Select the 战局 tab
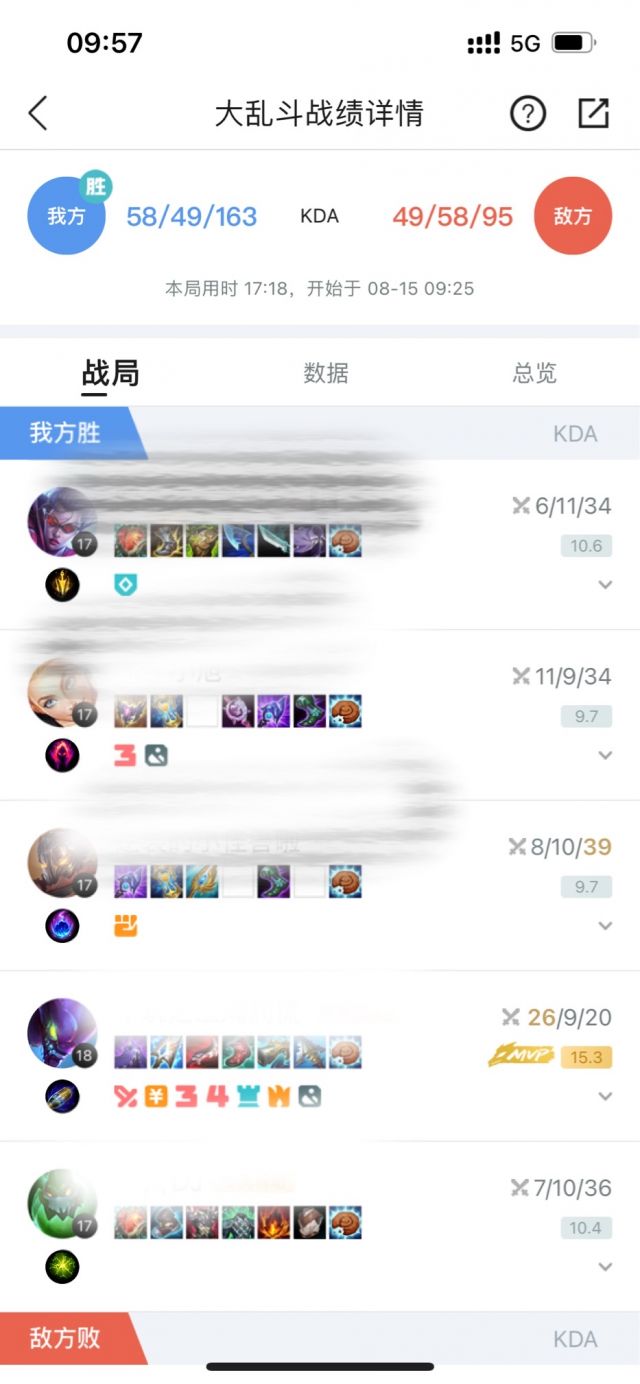Image resolution: width=640 pixels, height=1384 pixels. click(110, 374)
